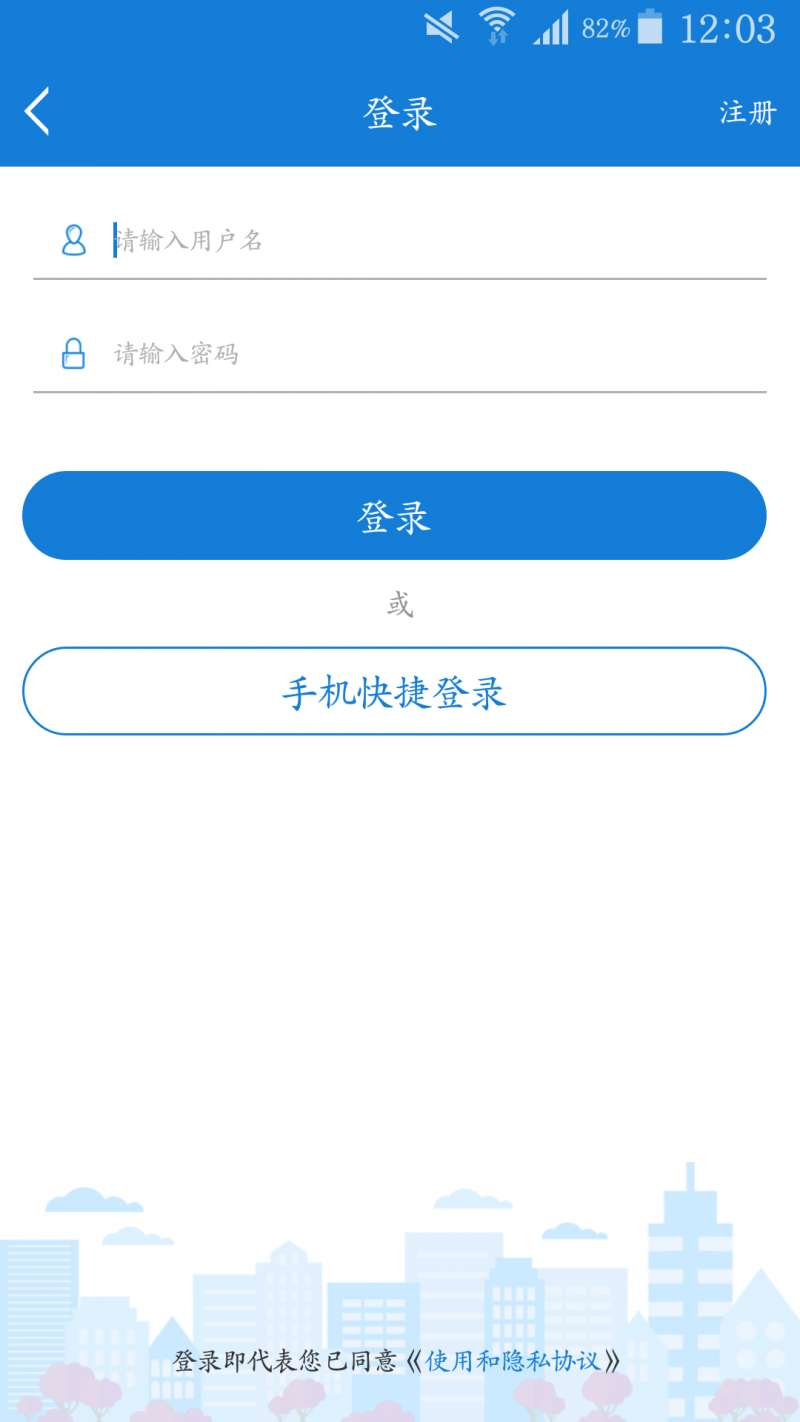Open the 注册 registration page
The image size is (800, 1422).
(x=747, y=112)
